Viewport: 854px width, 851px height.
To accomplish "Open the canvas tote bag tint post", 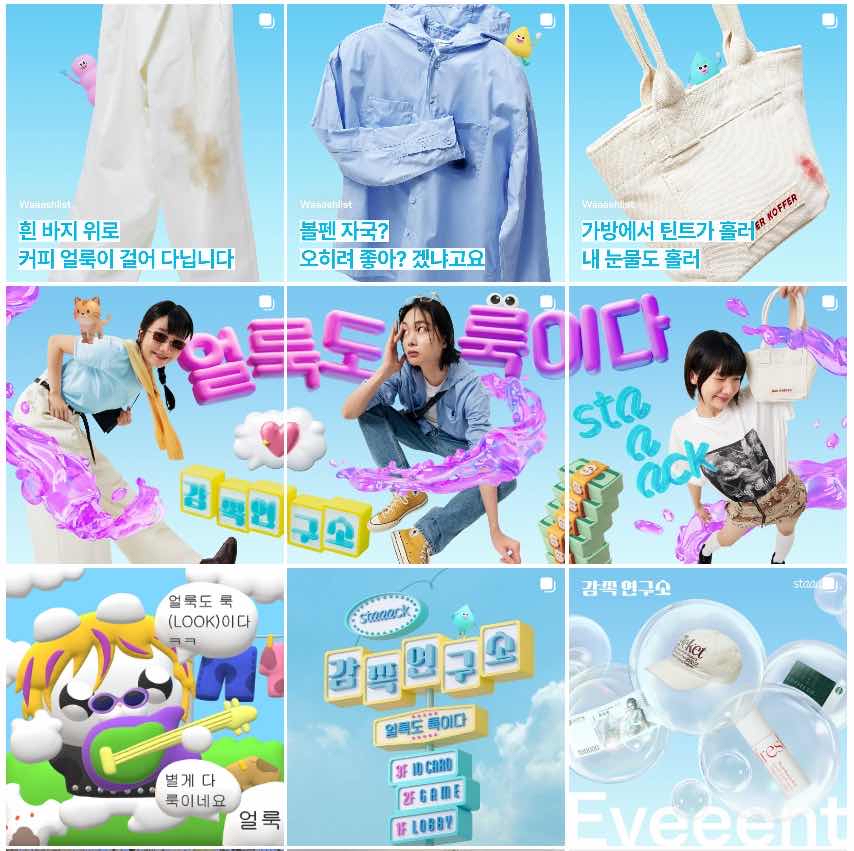I will click(708, 142).
